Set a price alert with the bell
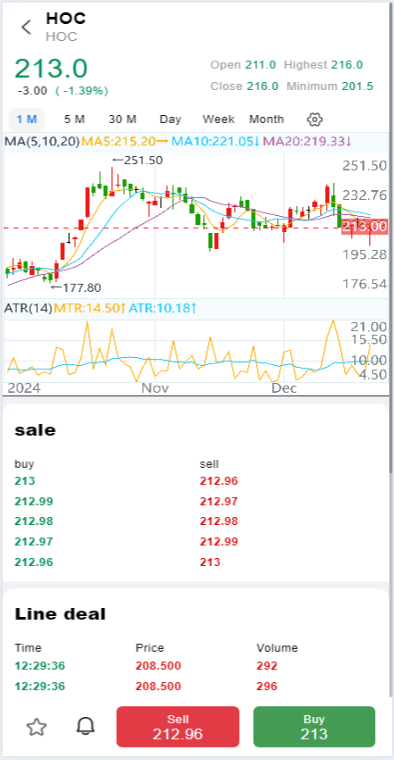Image resolution: width=394 pixels, height=760 pixels. pos(86,726)
